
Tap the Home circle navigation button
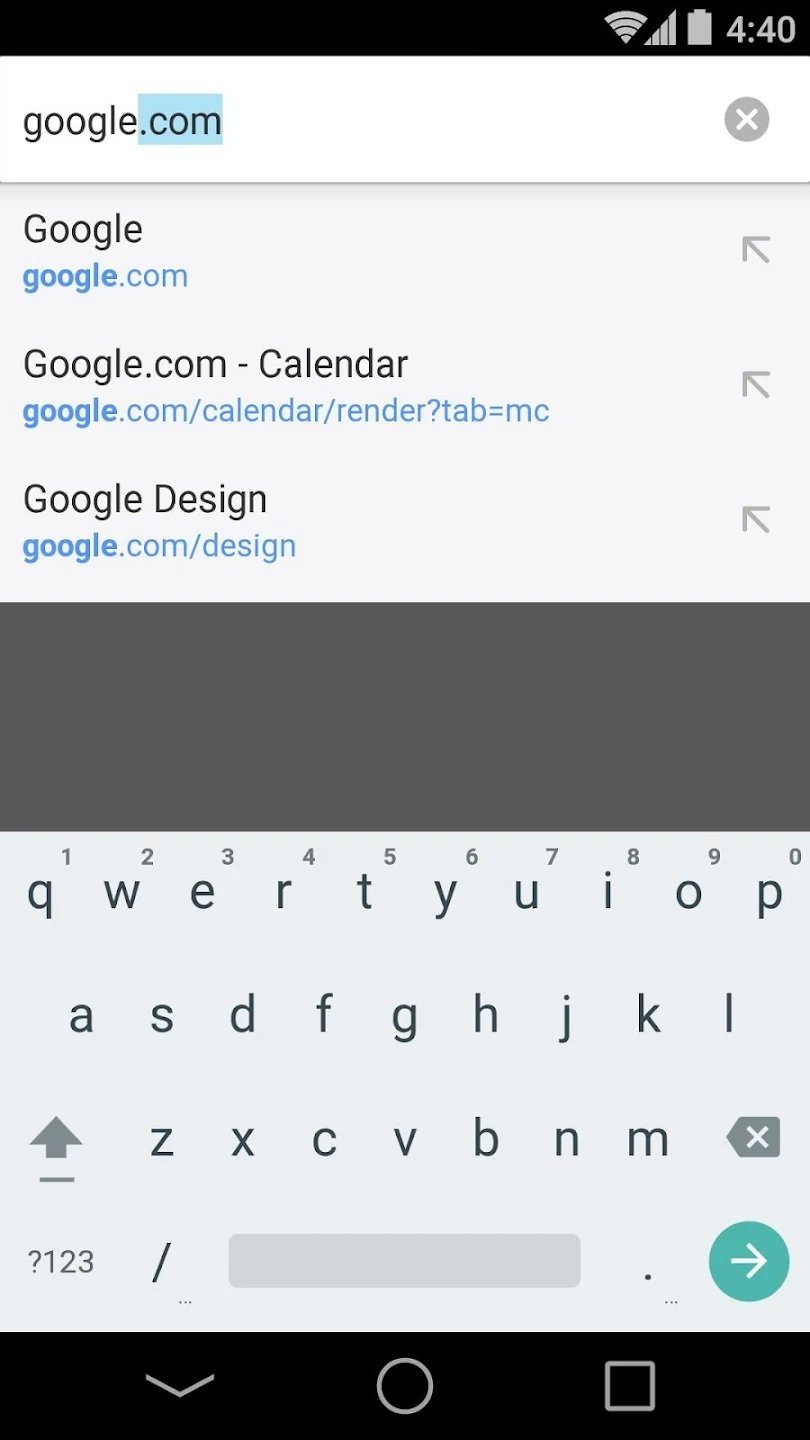point(405,1386)
